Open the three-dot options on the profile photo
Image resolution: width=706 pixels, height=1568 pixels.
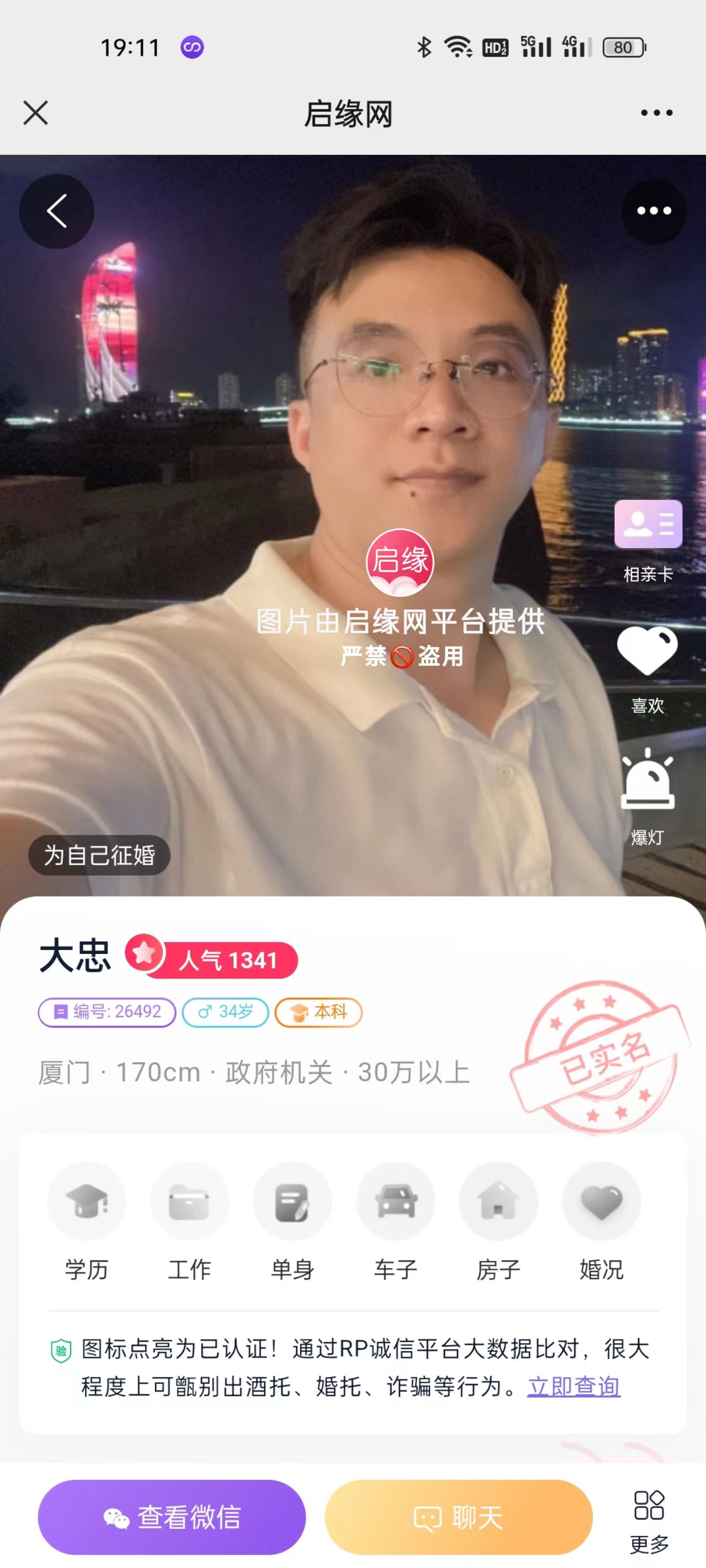click(x=654, y=211)
